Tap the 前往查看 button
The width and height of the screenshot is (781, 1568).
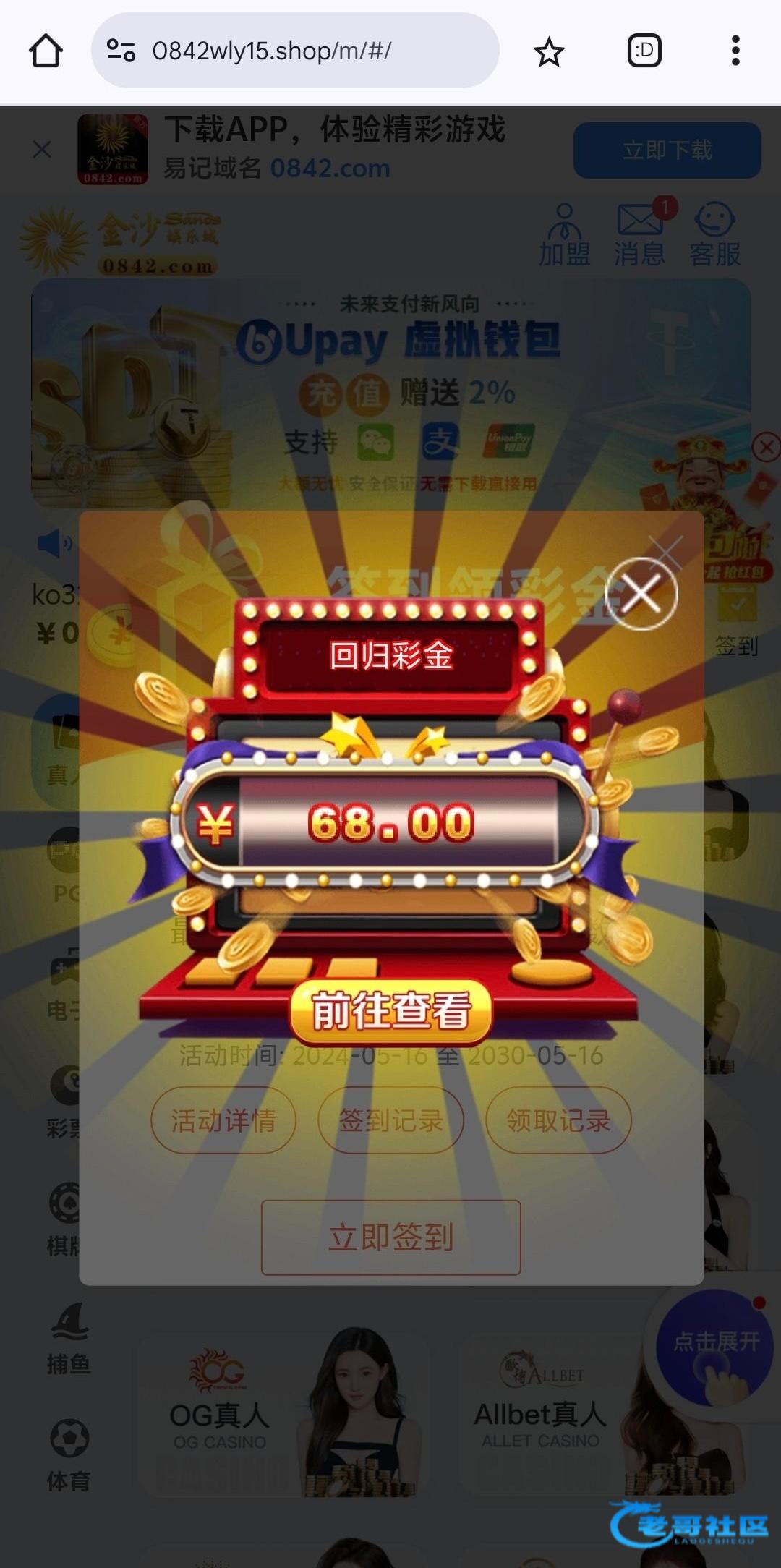coord(390,1011)
